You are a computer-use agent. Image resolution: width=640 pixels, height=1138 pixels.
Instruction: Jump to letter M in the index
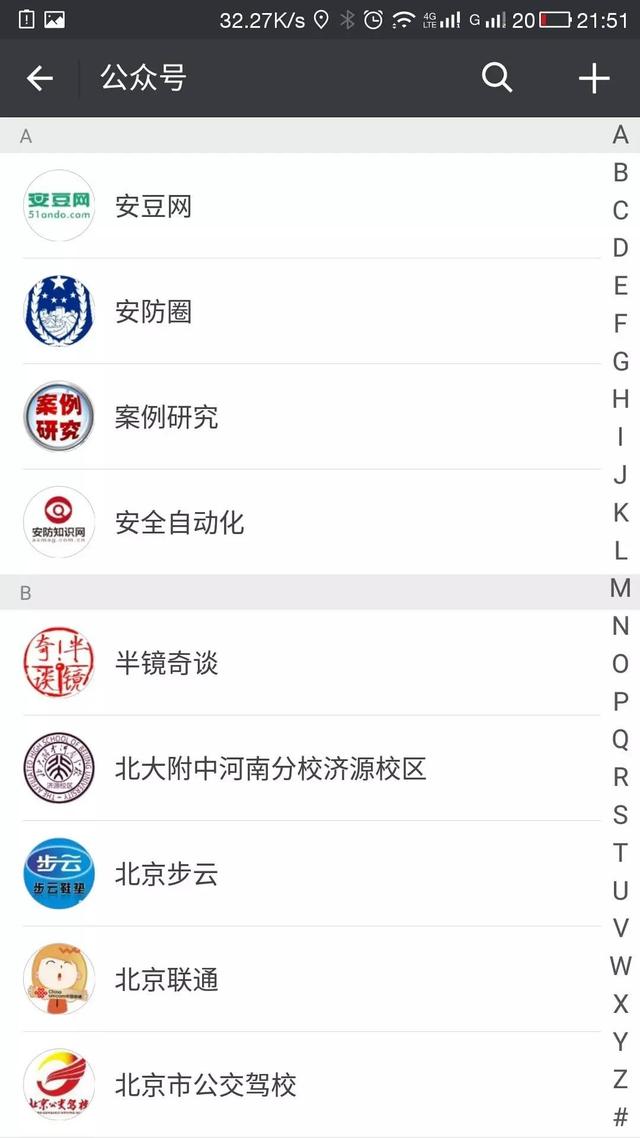click(621, 588)
